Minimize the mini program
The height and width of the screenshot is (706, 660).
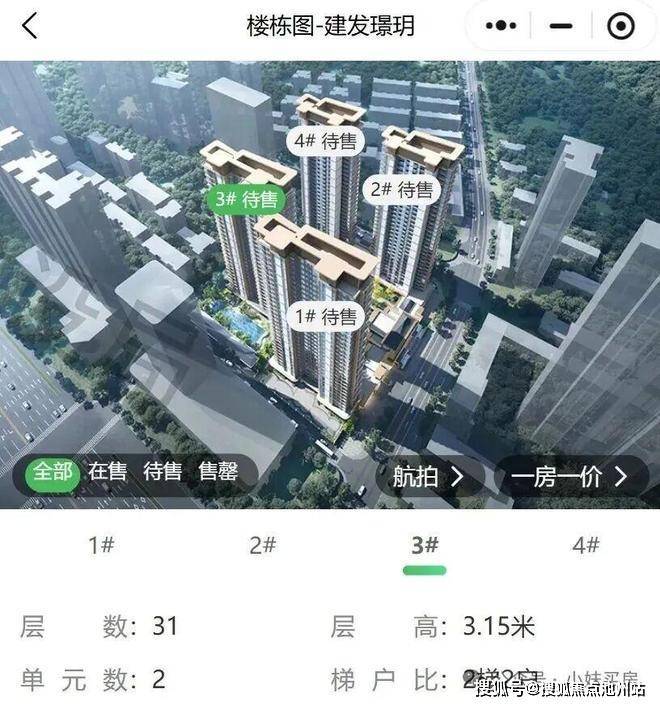click(563, 27)
